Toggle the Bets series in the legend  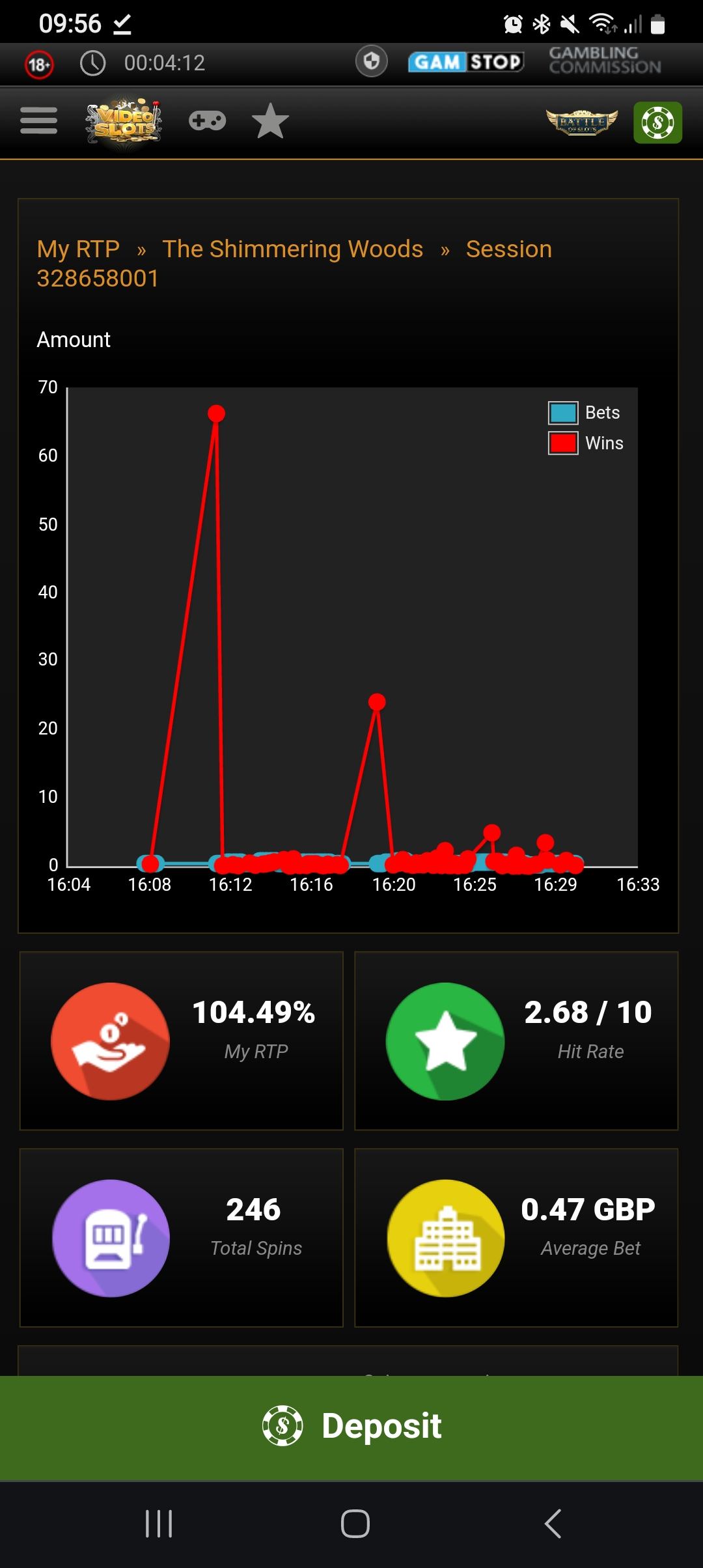(584, 413)
